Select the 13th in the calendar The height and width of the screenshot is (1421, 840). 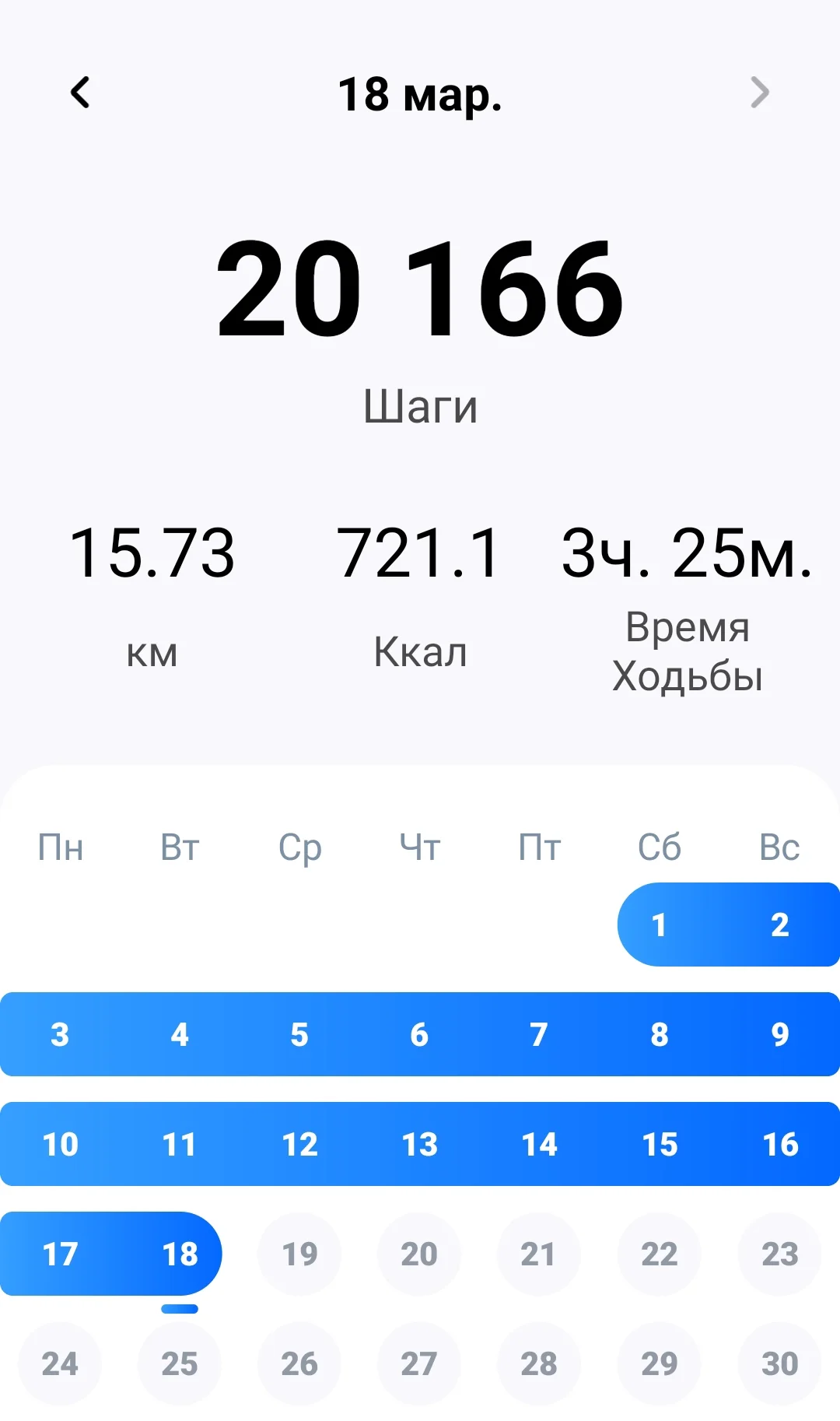click(419, 1144)
